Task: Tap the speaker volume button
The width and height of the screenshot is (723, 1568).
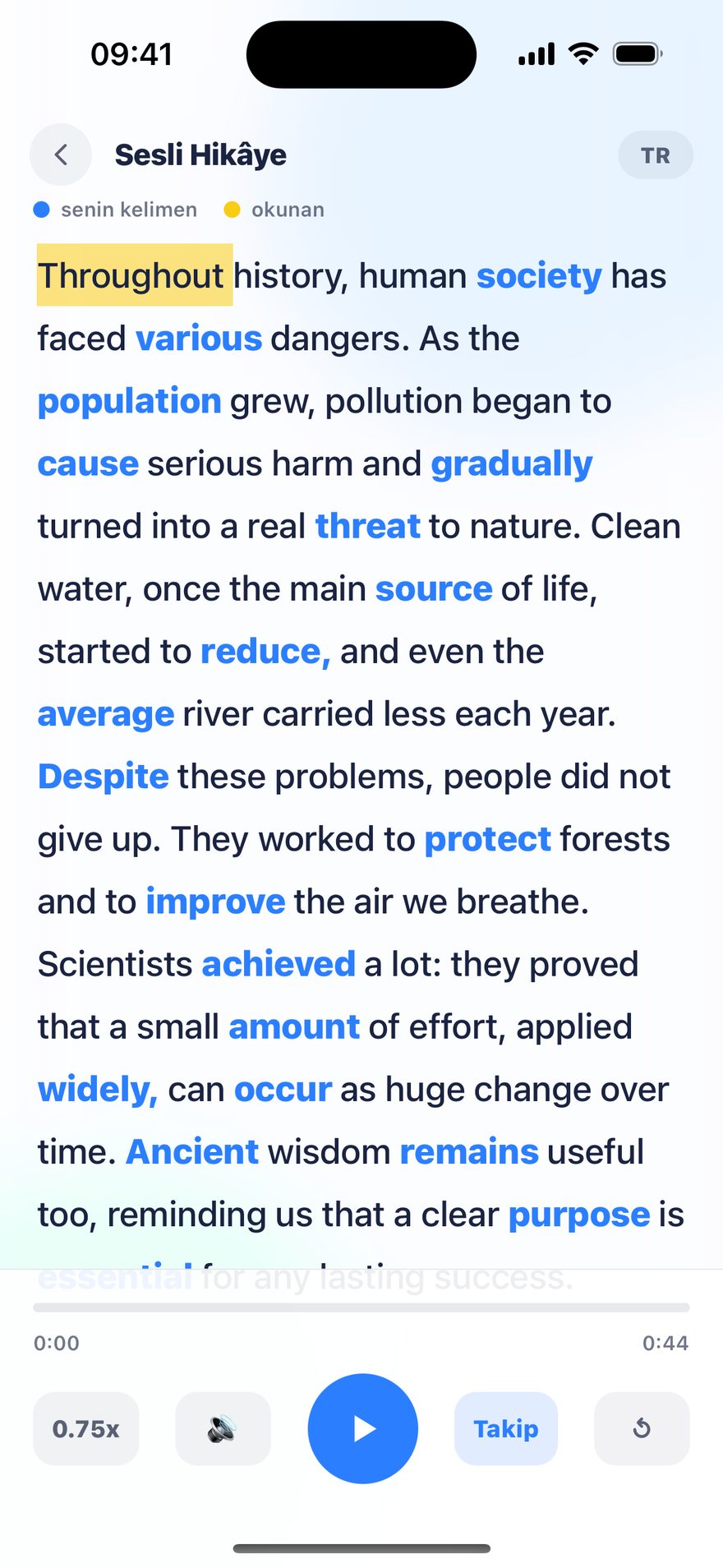Action: [x=223, y=1428]
